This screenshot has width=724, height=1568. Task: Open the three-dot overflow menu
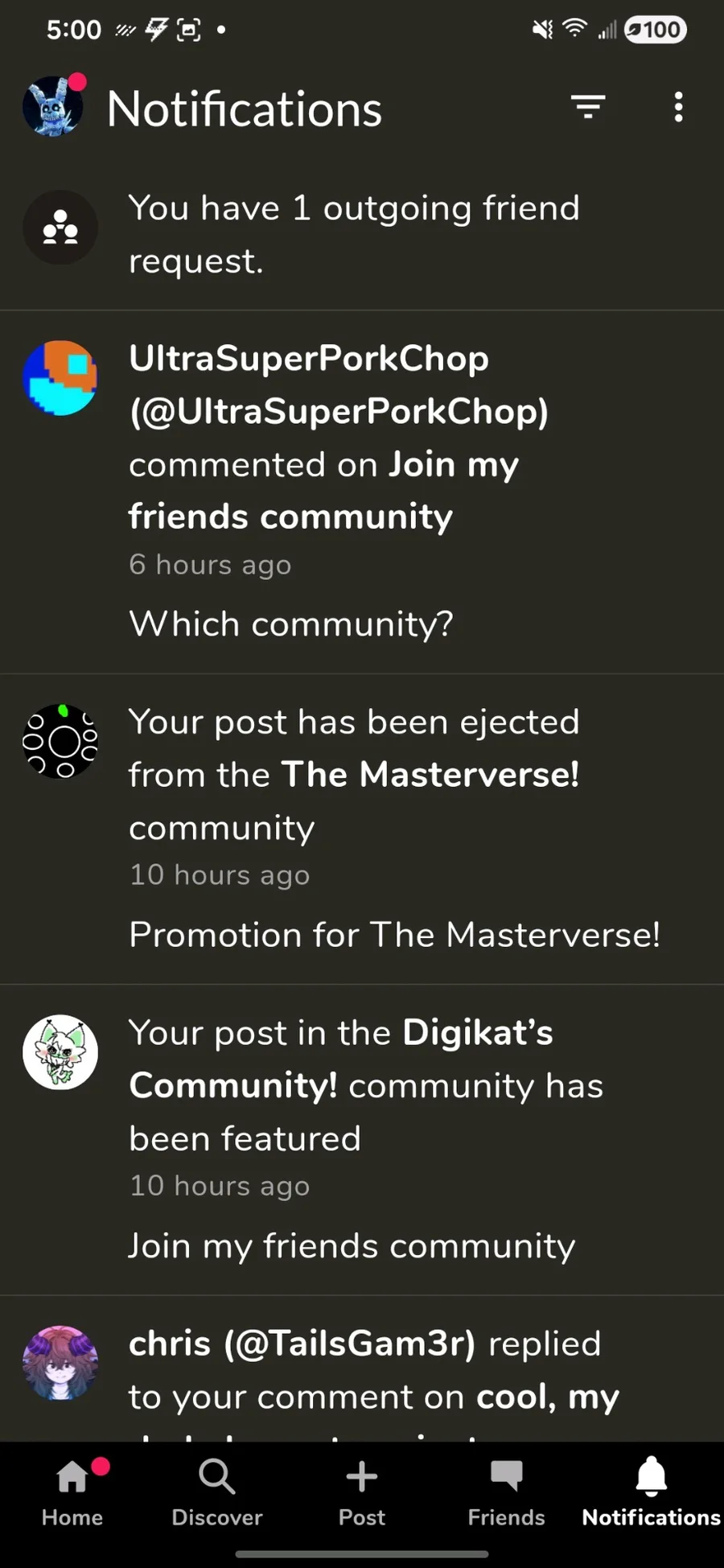coord(678,107)
